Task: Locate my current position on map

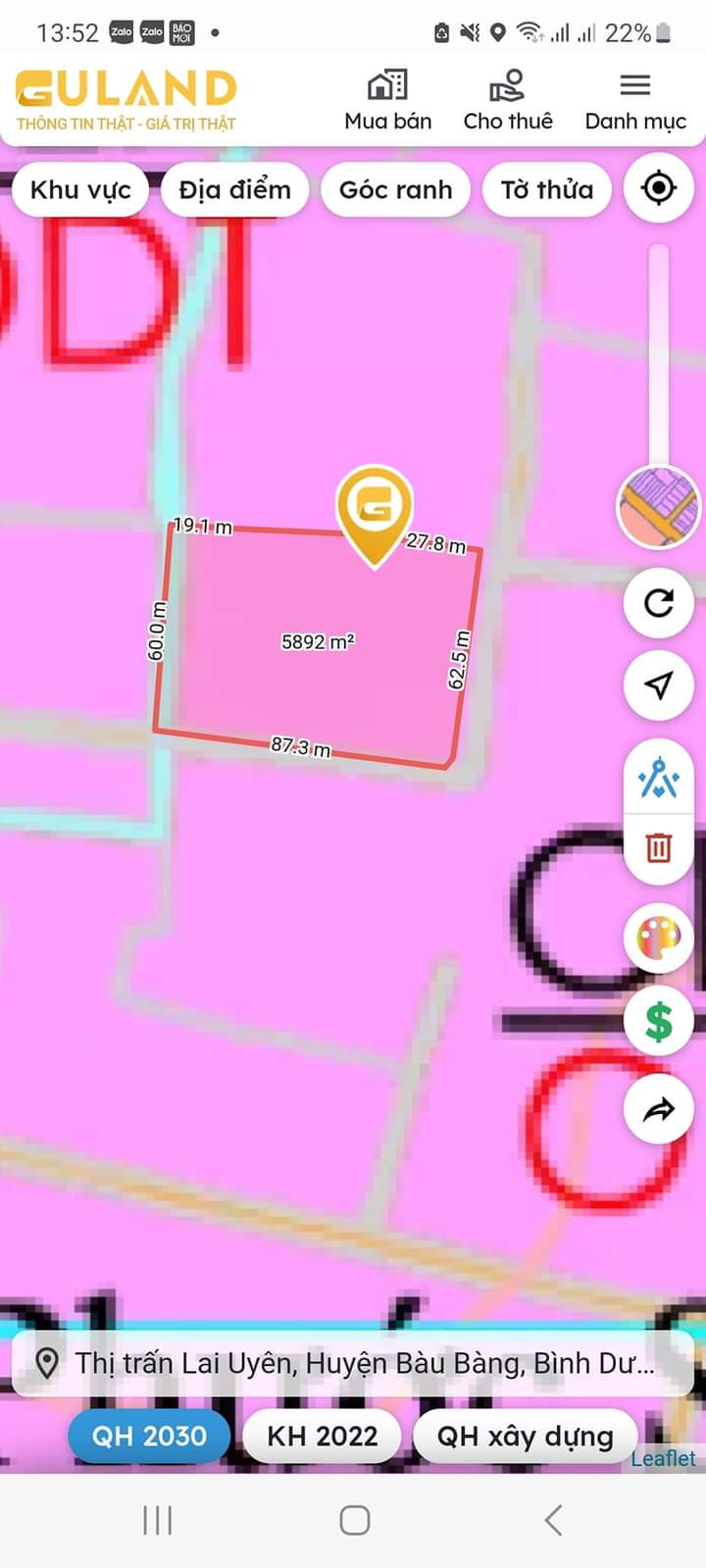Action: 659,187
